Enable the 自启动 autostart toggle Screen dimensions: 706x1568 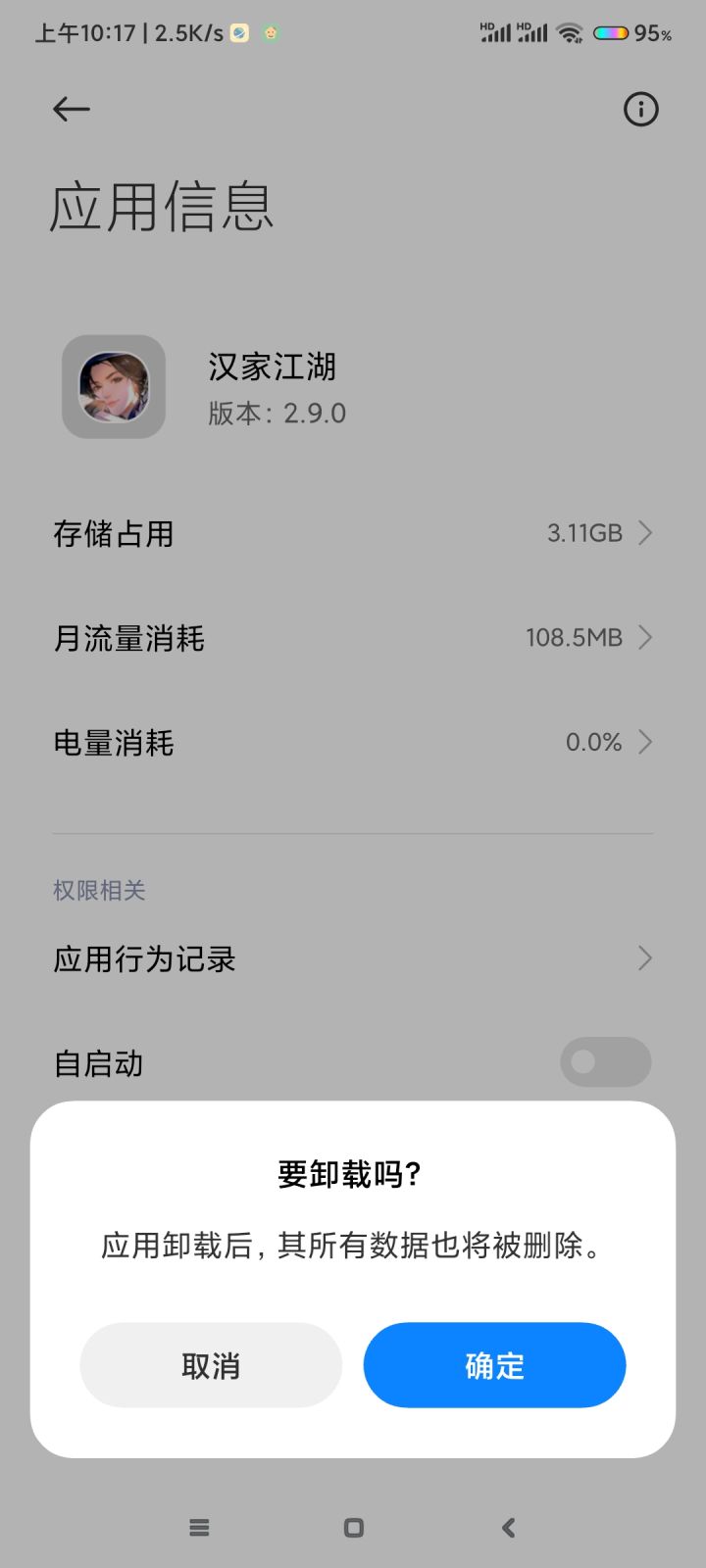[605, 1062]
